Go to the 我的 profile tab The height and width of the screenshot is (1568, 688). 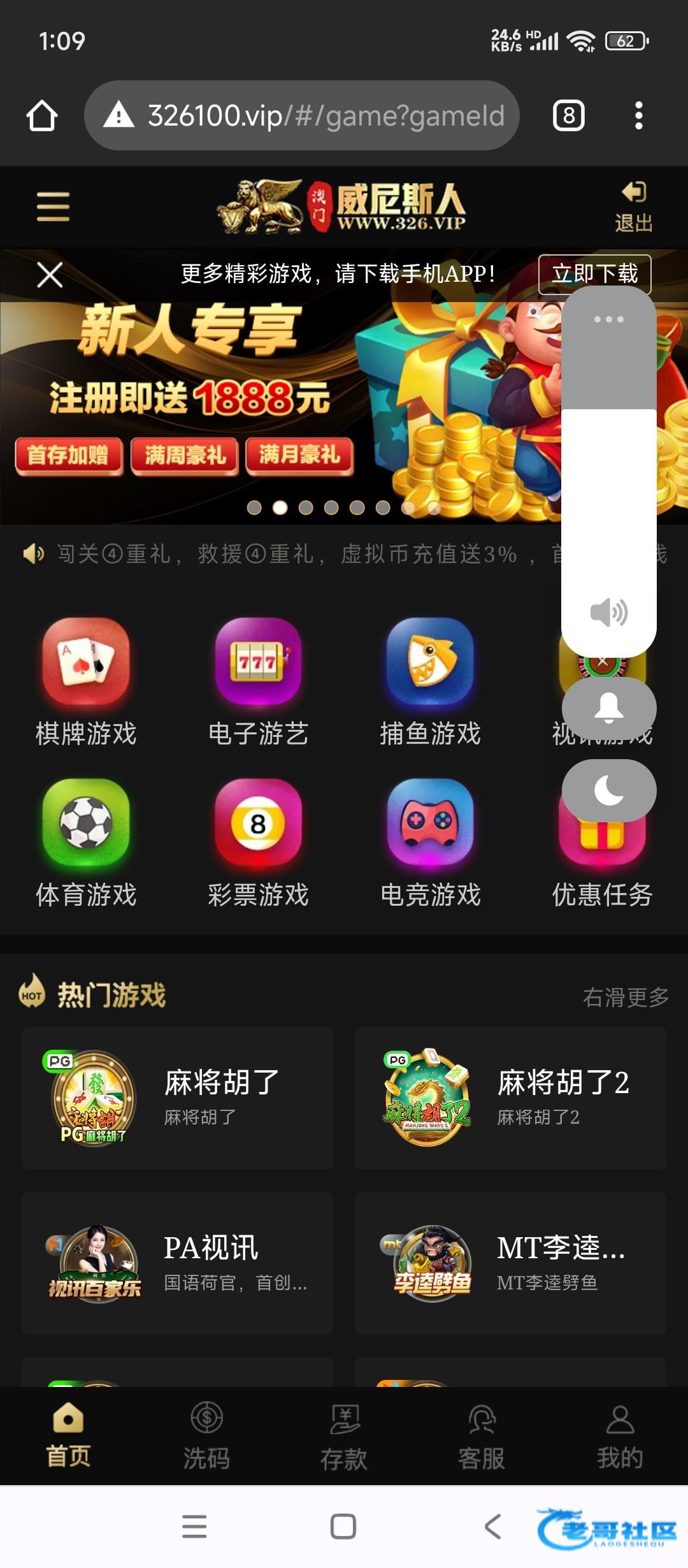[619, 1434]
